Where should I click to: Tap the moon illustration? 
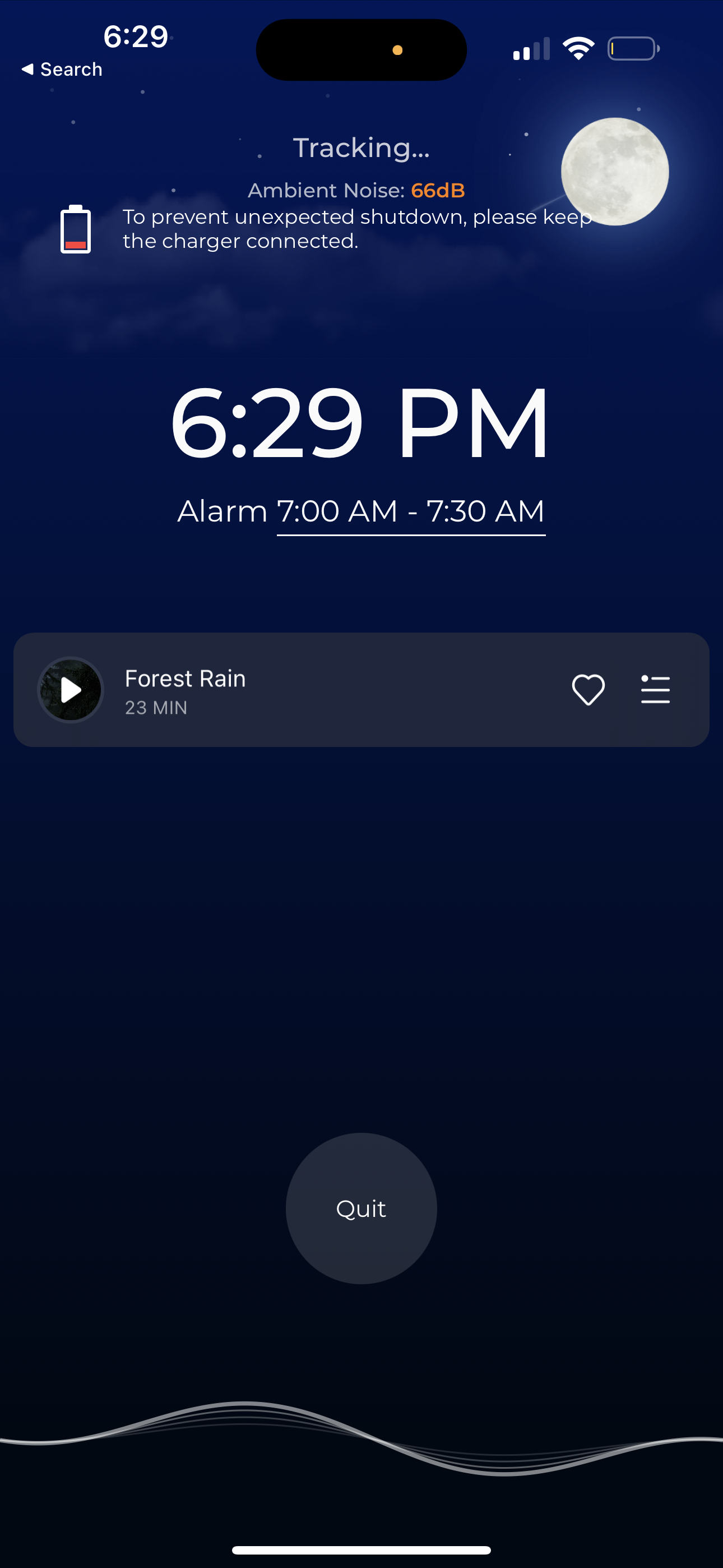point(618,171)
